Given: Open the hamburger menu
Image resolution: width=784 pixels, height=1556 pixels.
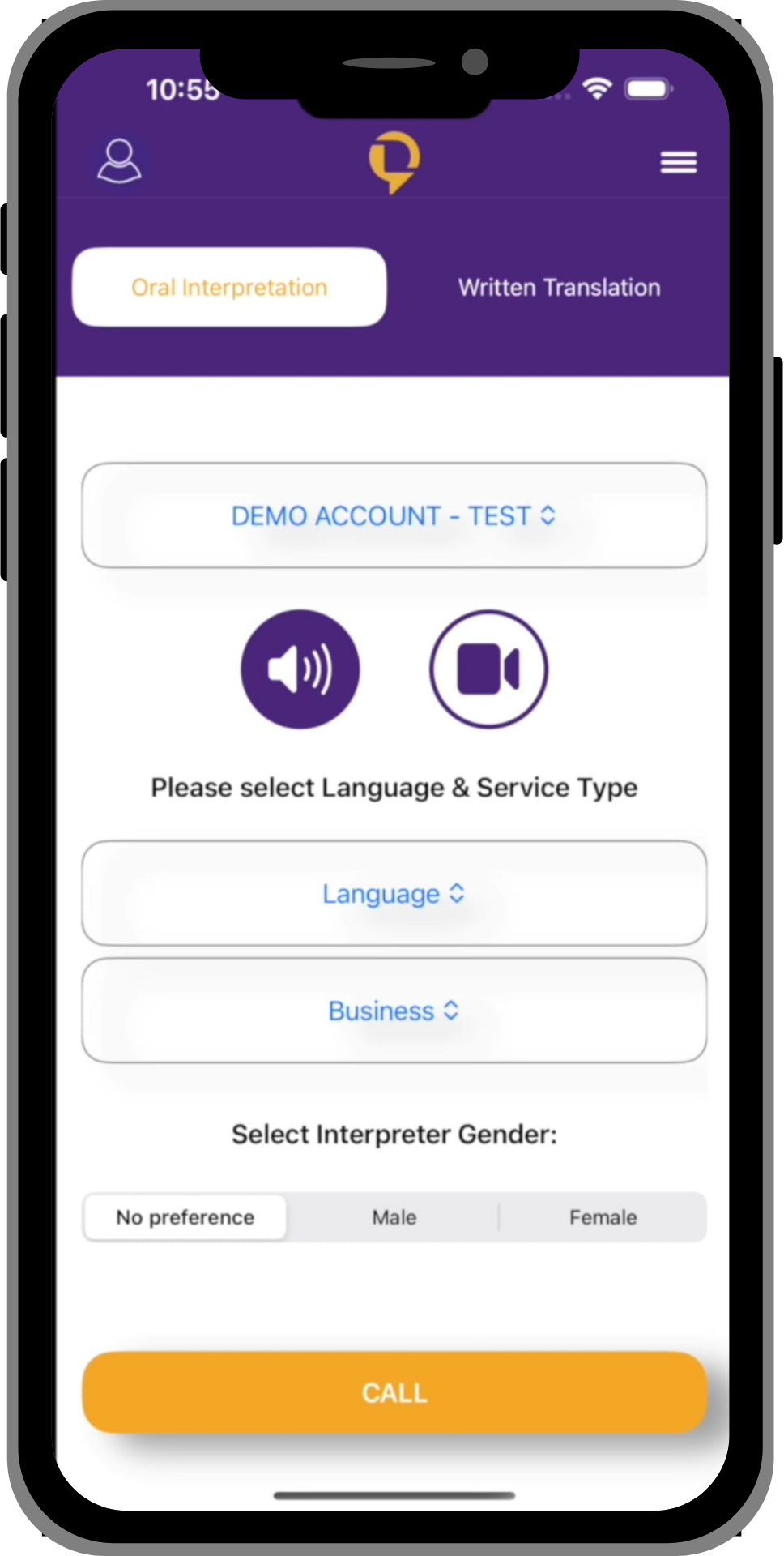Looking at the screenshot, I should [678, 163].
